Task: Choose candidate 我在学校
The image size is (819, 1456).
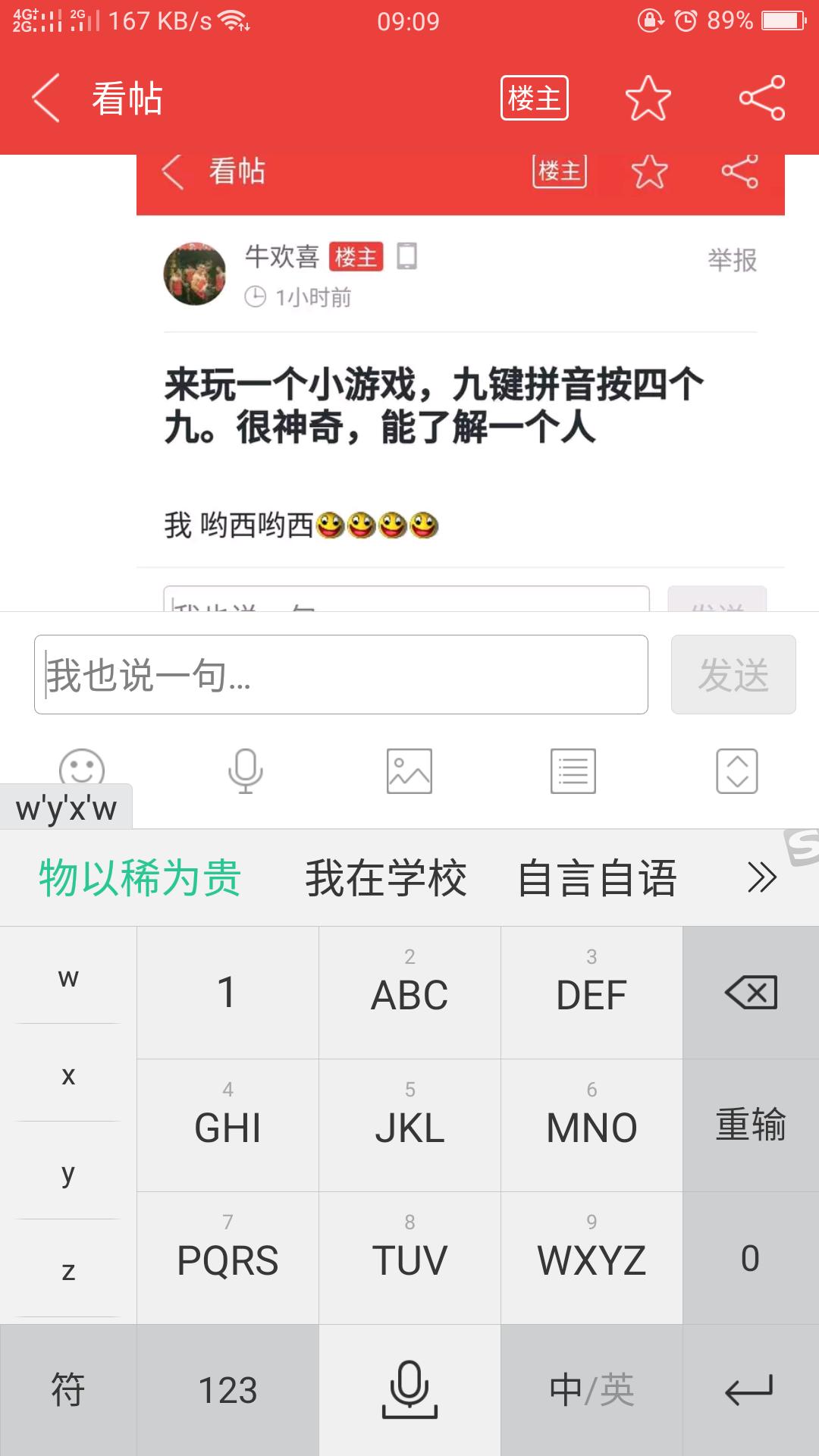Action: tap(385, 878)
